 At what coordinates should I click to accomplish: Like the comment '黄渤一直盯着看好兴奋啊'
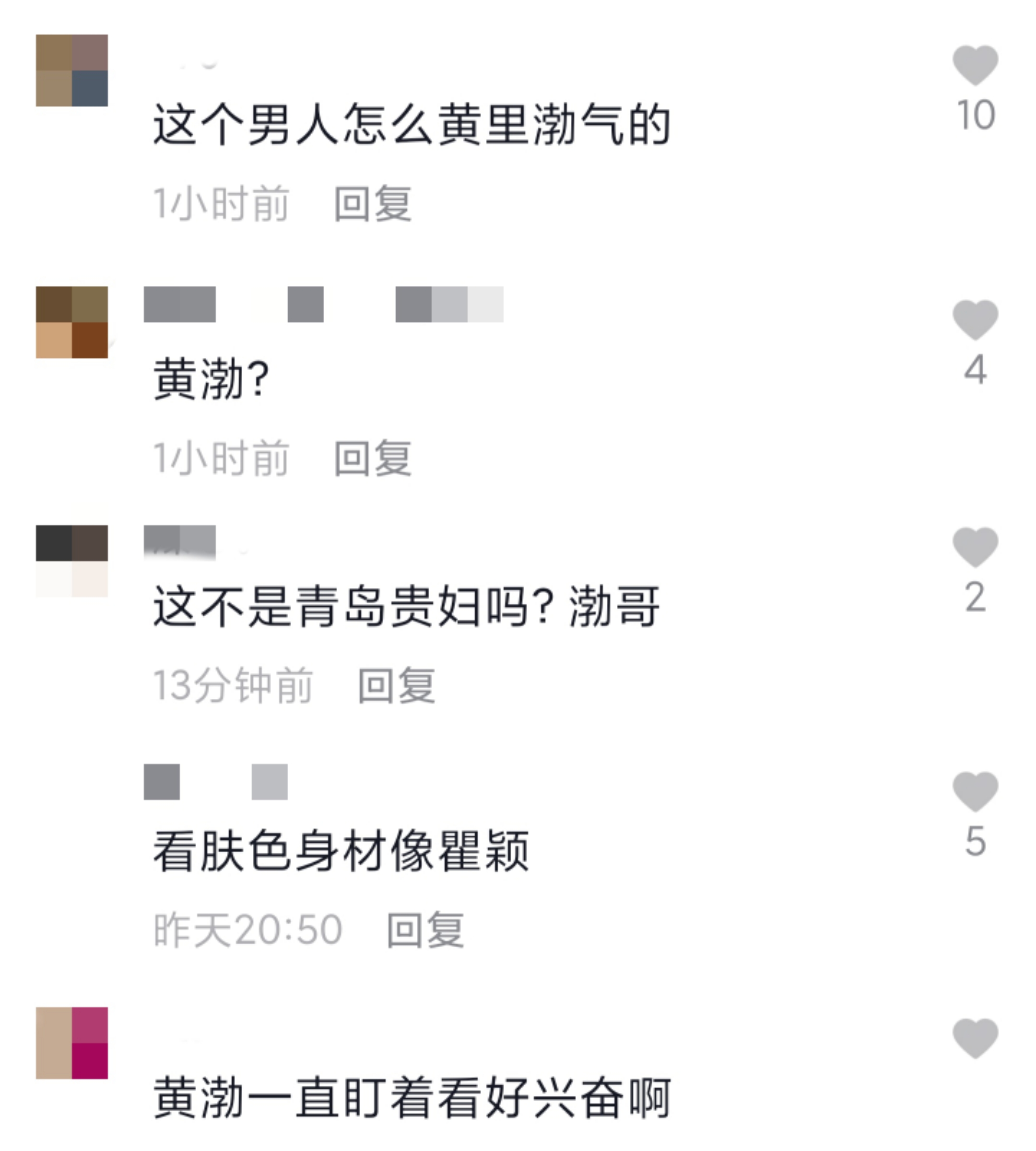click(x=975, y=1039)
